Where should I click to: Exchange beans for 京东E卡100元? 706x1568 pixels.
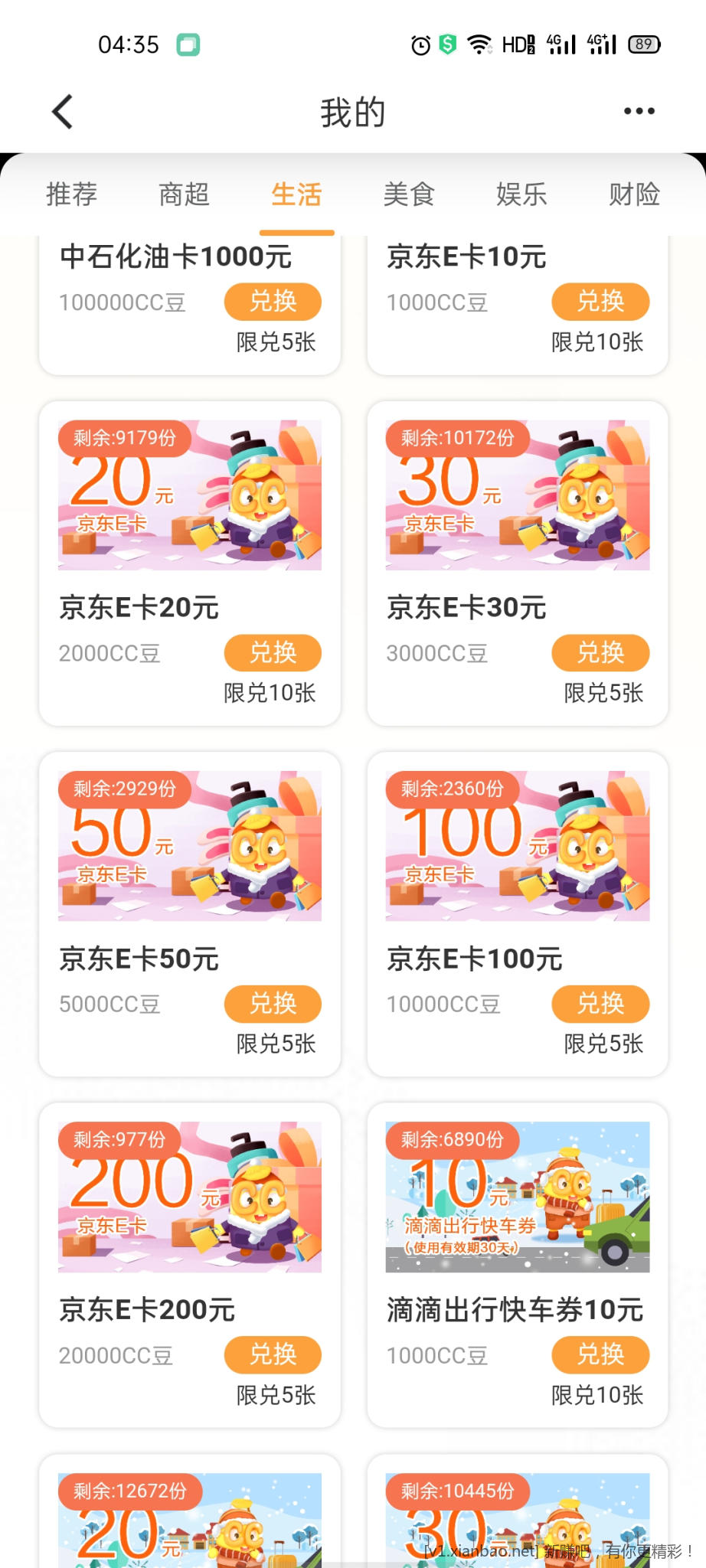(600, 1004)
